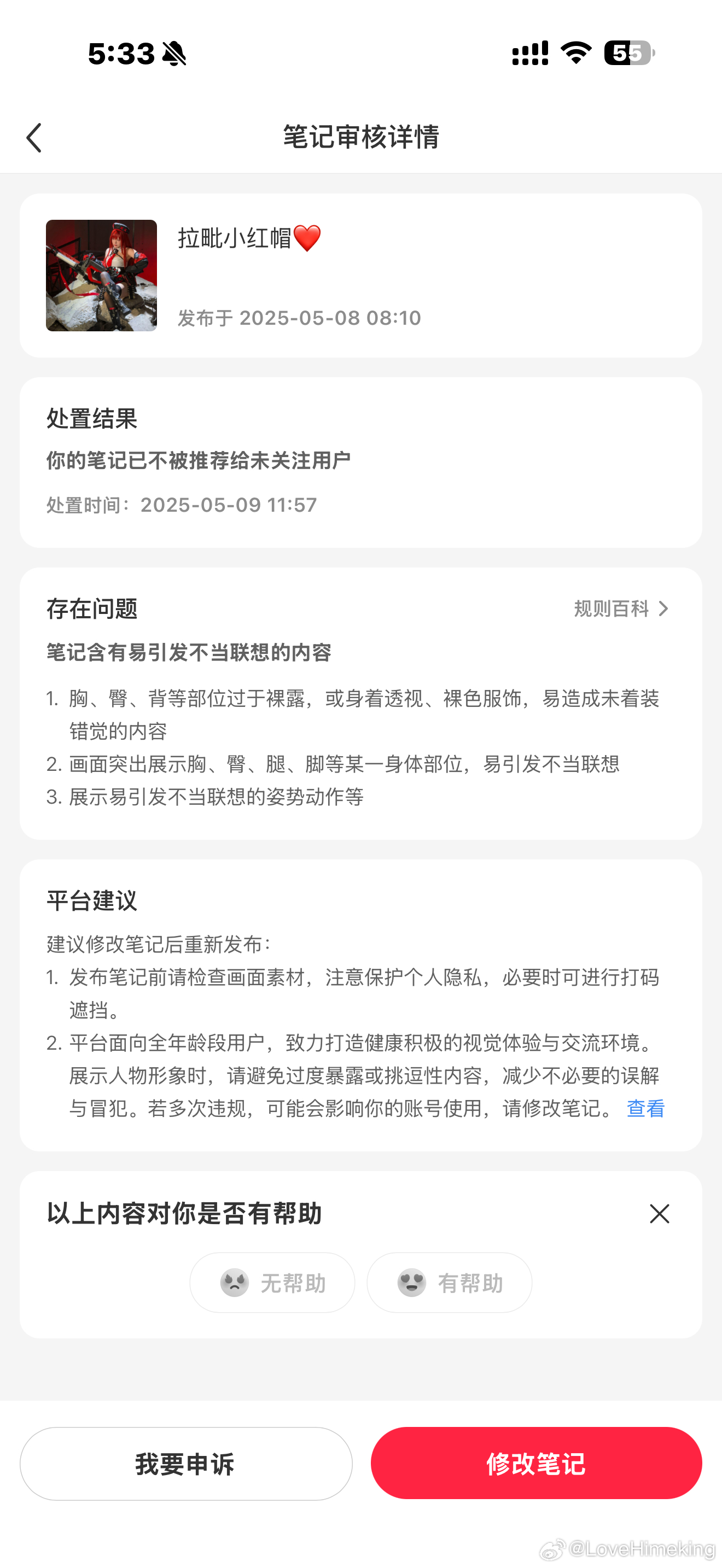Tap 我要申诉 to appeal
The height and width of the screenshot is (1568, 722).
pyautogui.click(x=185, y=1464)
